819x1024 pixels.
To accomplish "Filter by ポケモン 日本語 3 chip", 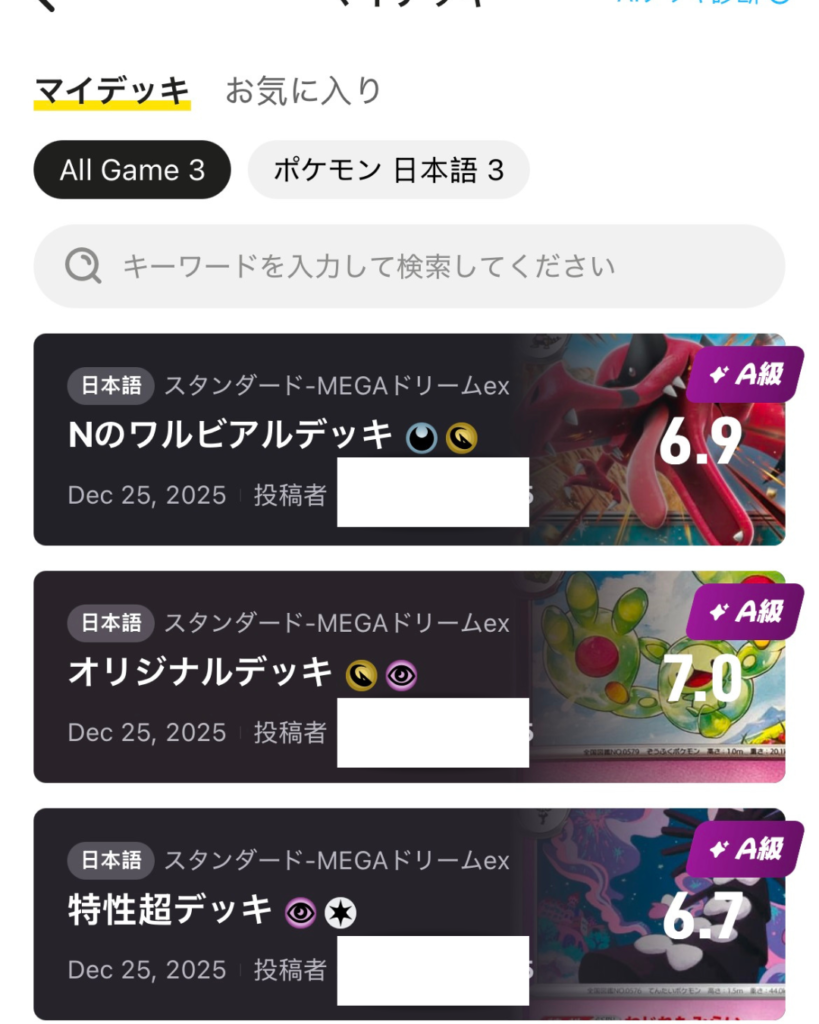I will point(388,170).
